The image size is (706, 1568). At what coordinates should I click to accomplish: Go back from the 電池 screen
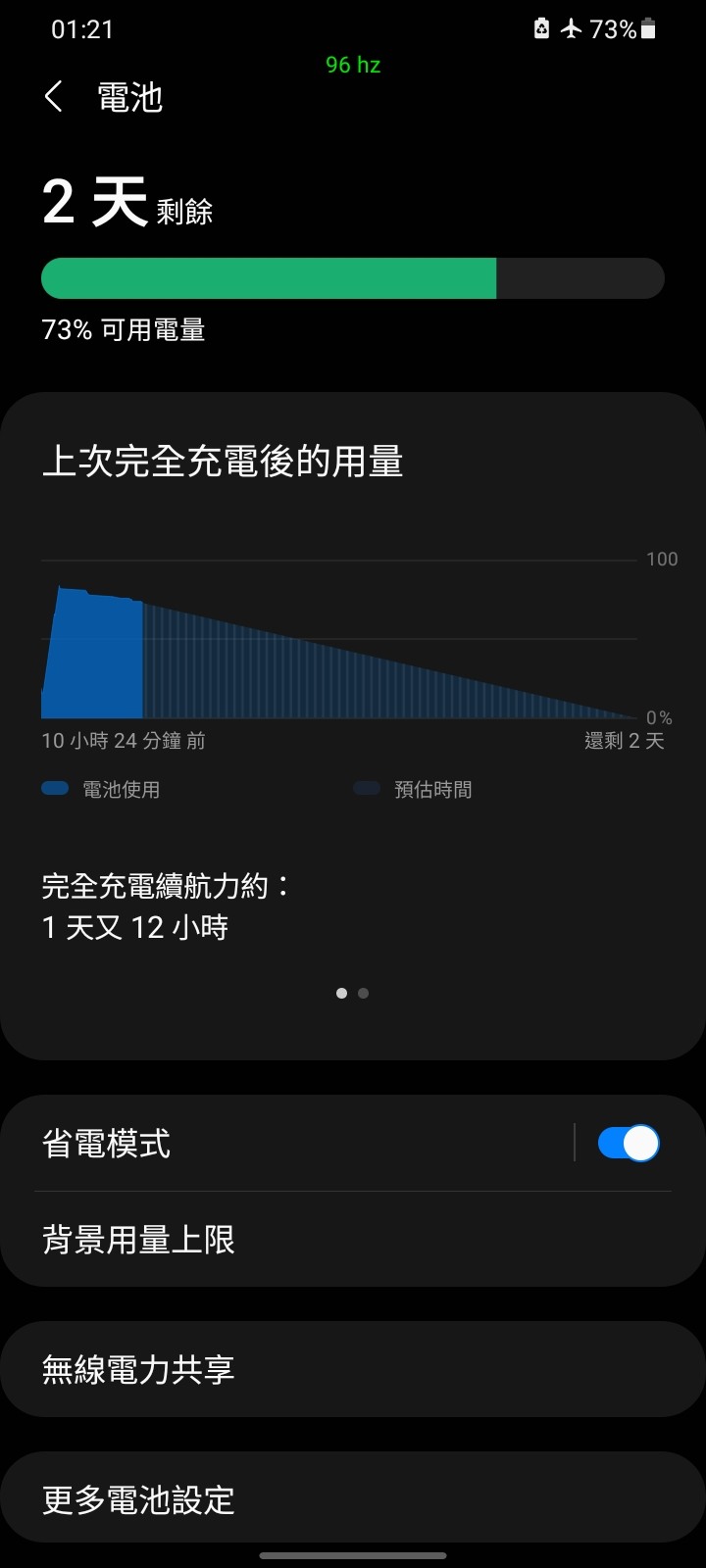pyautogui.click(x=54, y=97)
